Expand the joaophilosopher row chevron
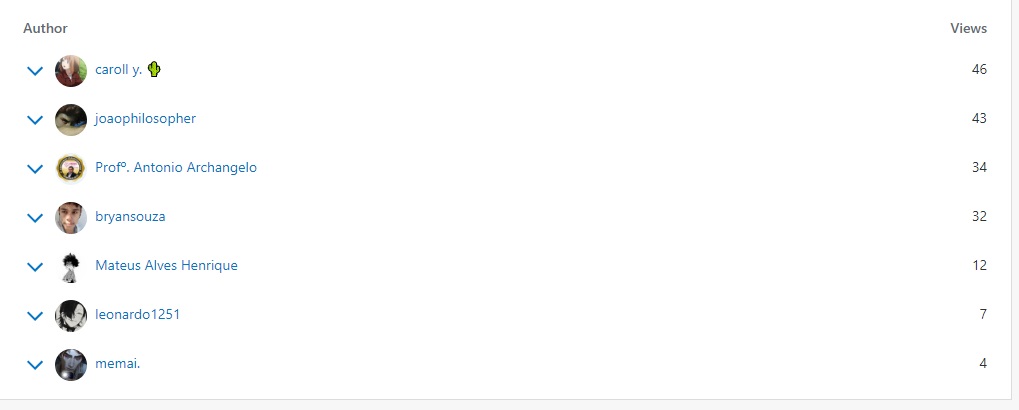This screenshot has height=410, width=1019. 35,120
